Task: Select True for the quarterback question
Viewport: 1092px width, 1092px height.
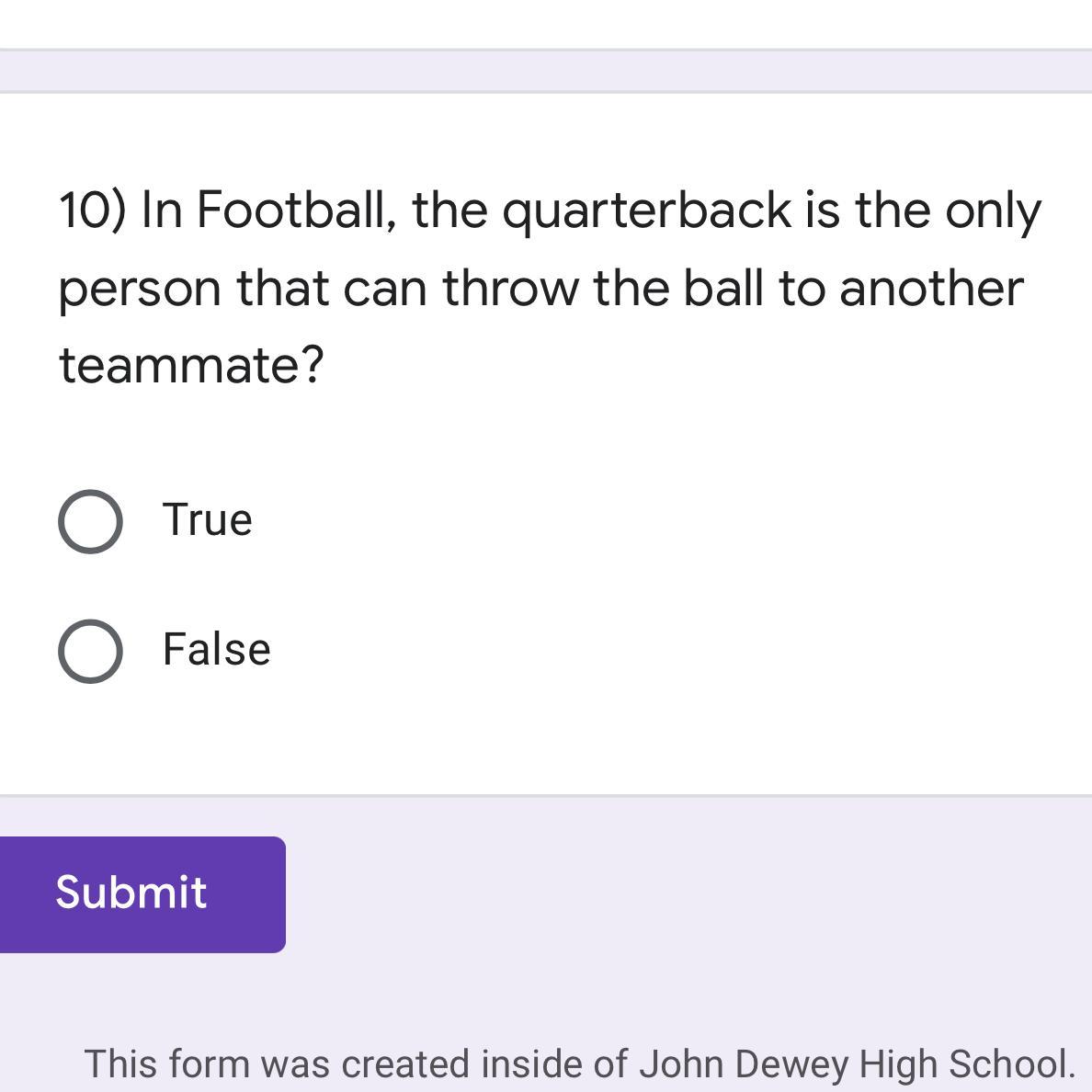Action: click(90, 521)
